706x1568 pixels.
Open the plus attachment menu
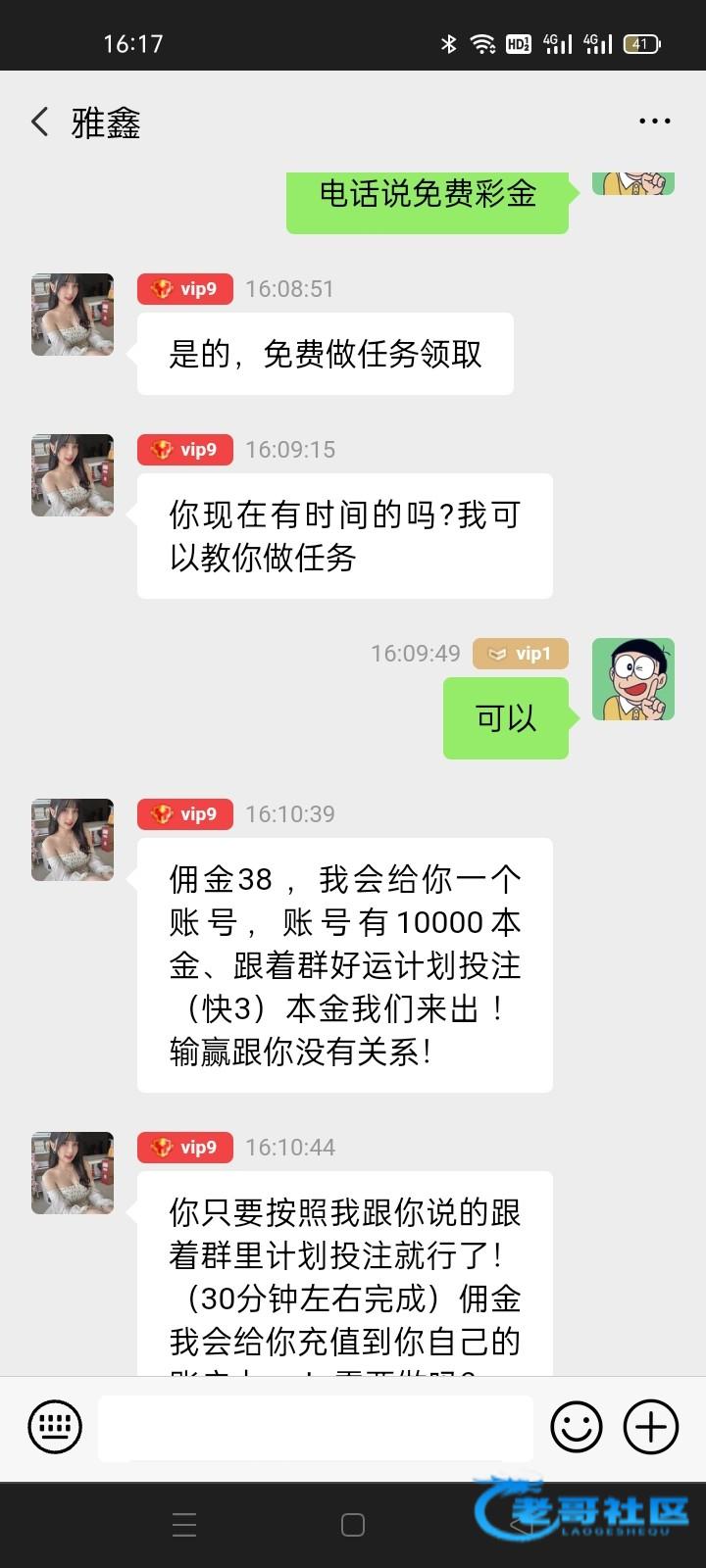[x=651, y=1427]
